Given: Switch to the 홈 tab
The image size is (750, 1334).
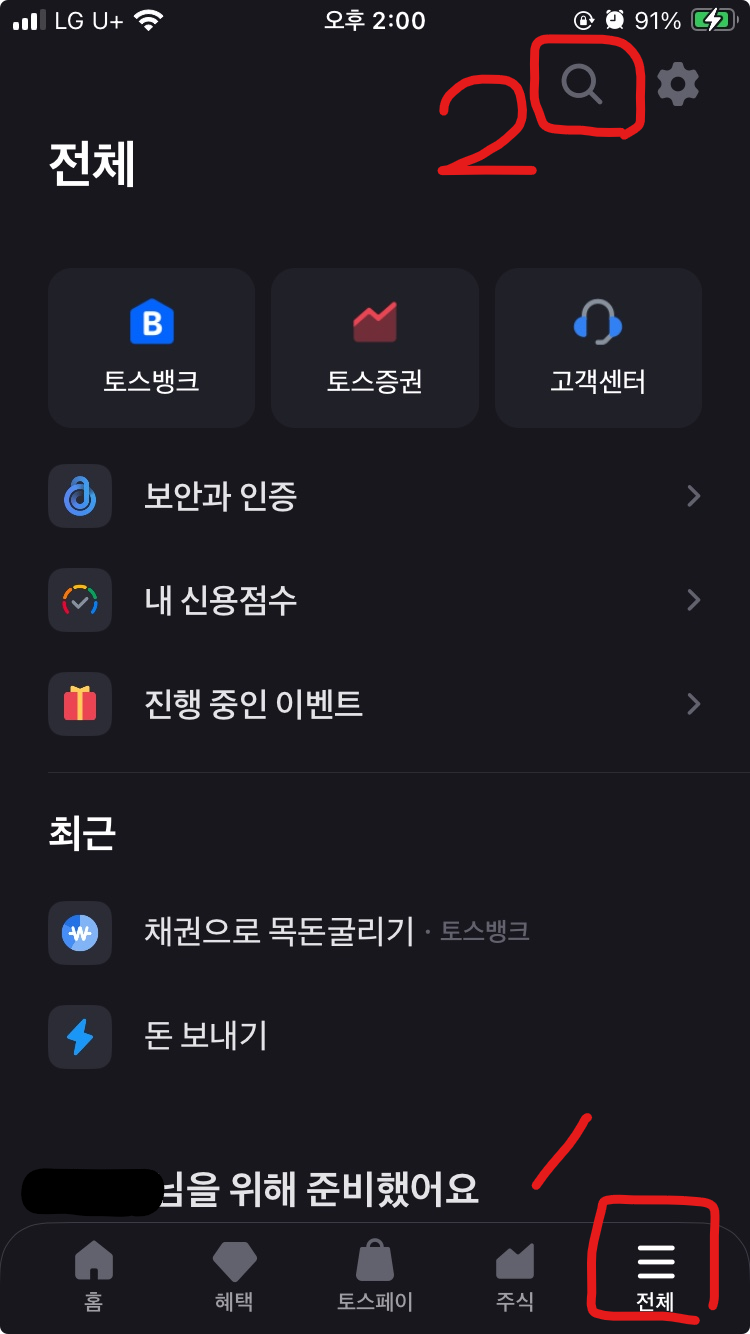Looking at the screenshot, I should pos(94,1275).
